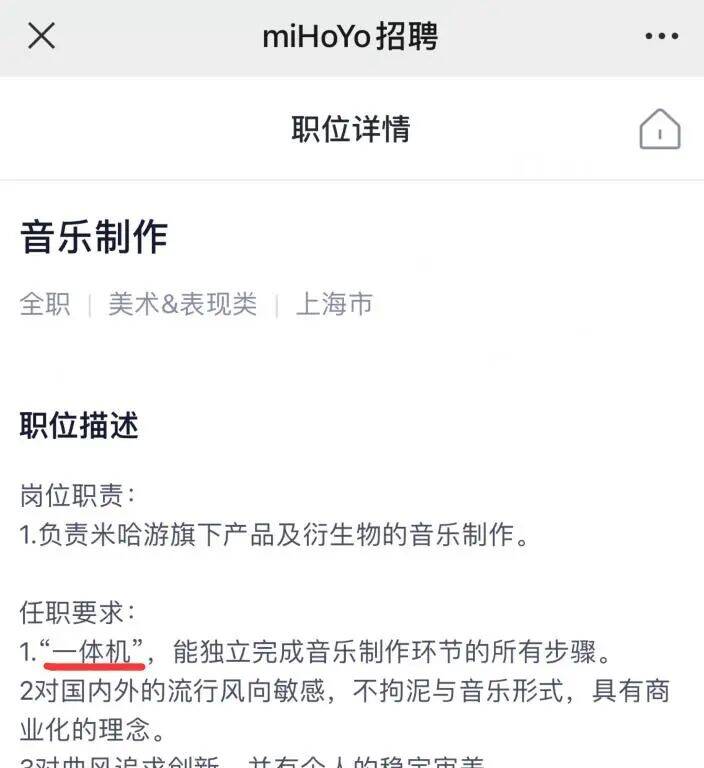This screenshot has width=704, height=768.
Task: Go to the recruitment home page
Action: [659, 130]
